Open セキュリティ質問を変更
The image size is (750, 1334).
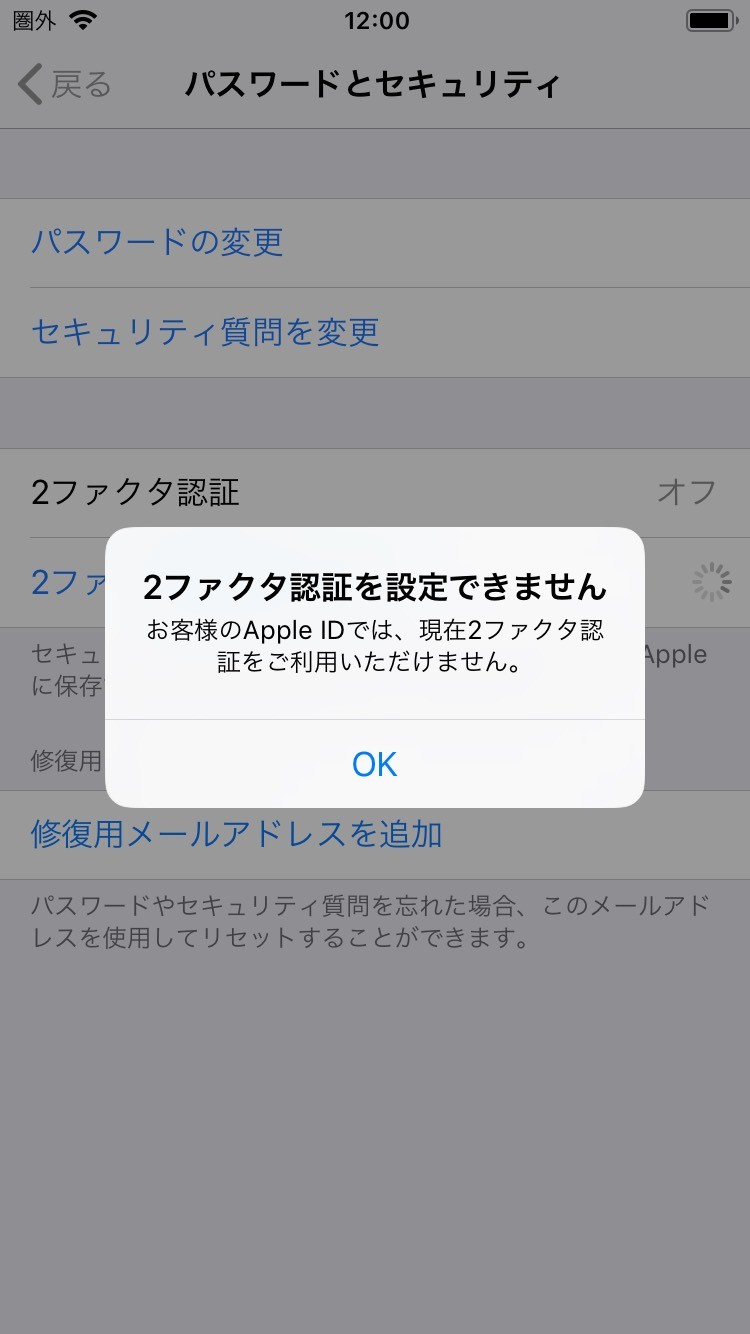pos(205,332)
